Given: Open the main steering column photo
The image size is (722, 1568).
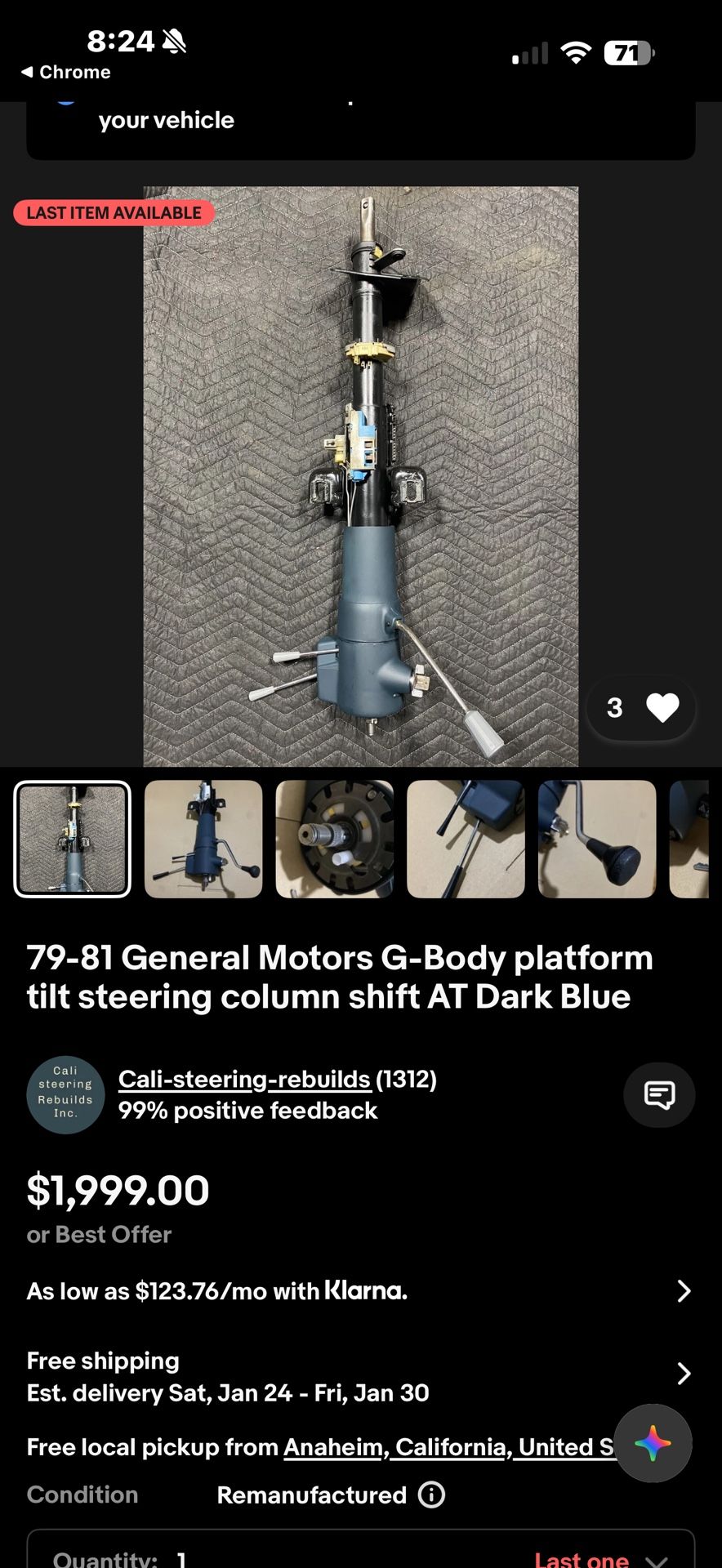Looking at the screenshot, I should [360, 476].
